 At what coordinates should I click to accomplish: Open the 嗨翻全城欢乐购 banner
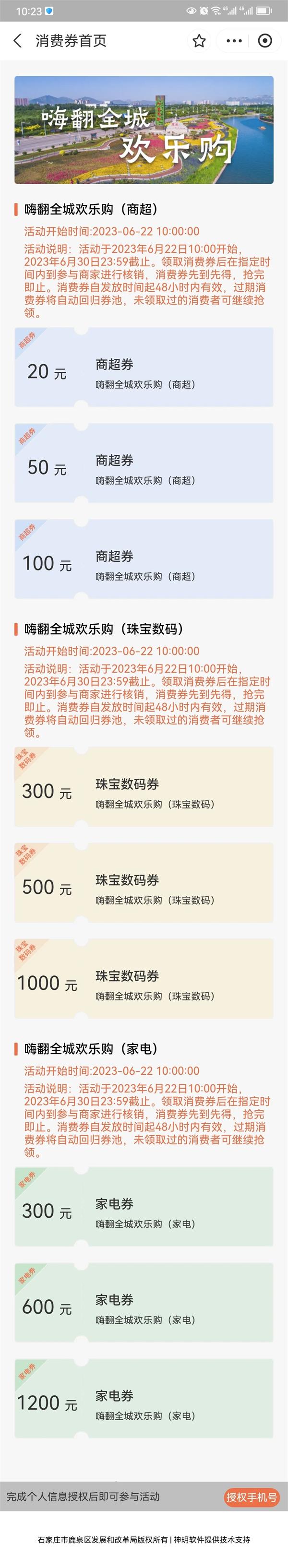144,130
